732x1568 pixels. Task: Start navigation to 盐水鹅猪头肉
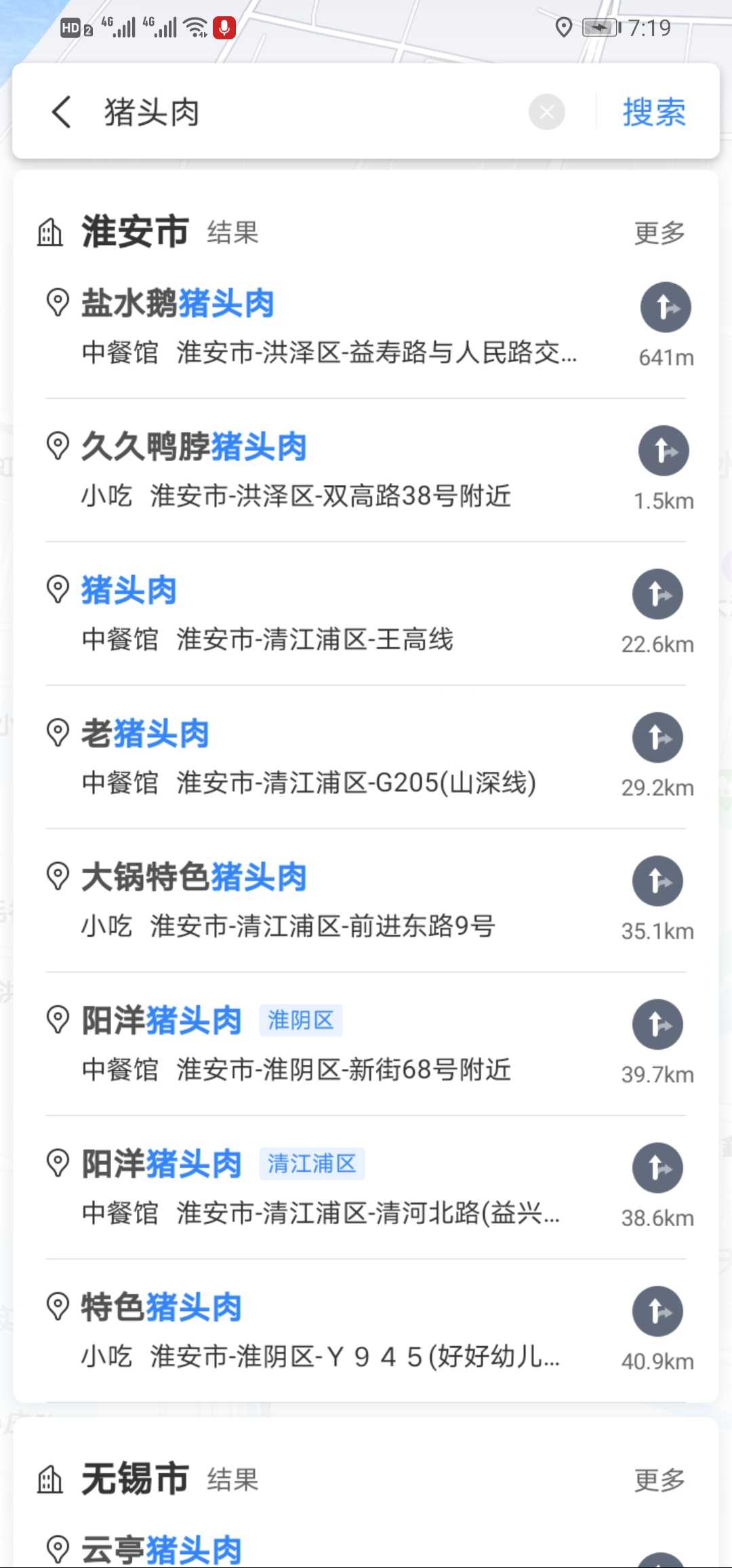666,307
